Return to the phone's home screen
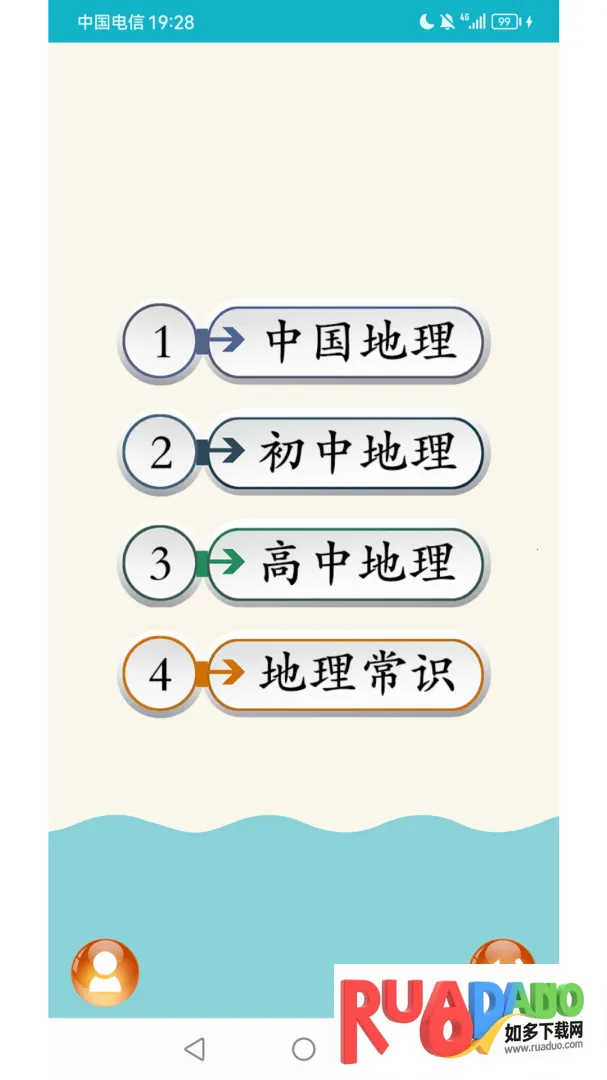The image size is (607, 1080). 303,1048
